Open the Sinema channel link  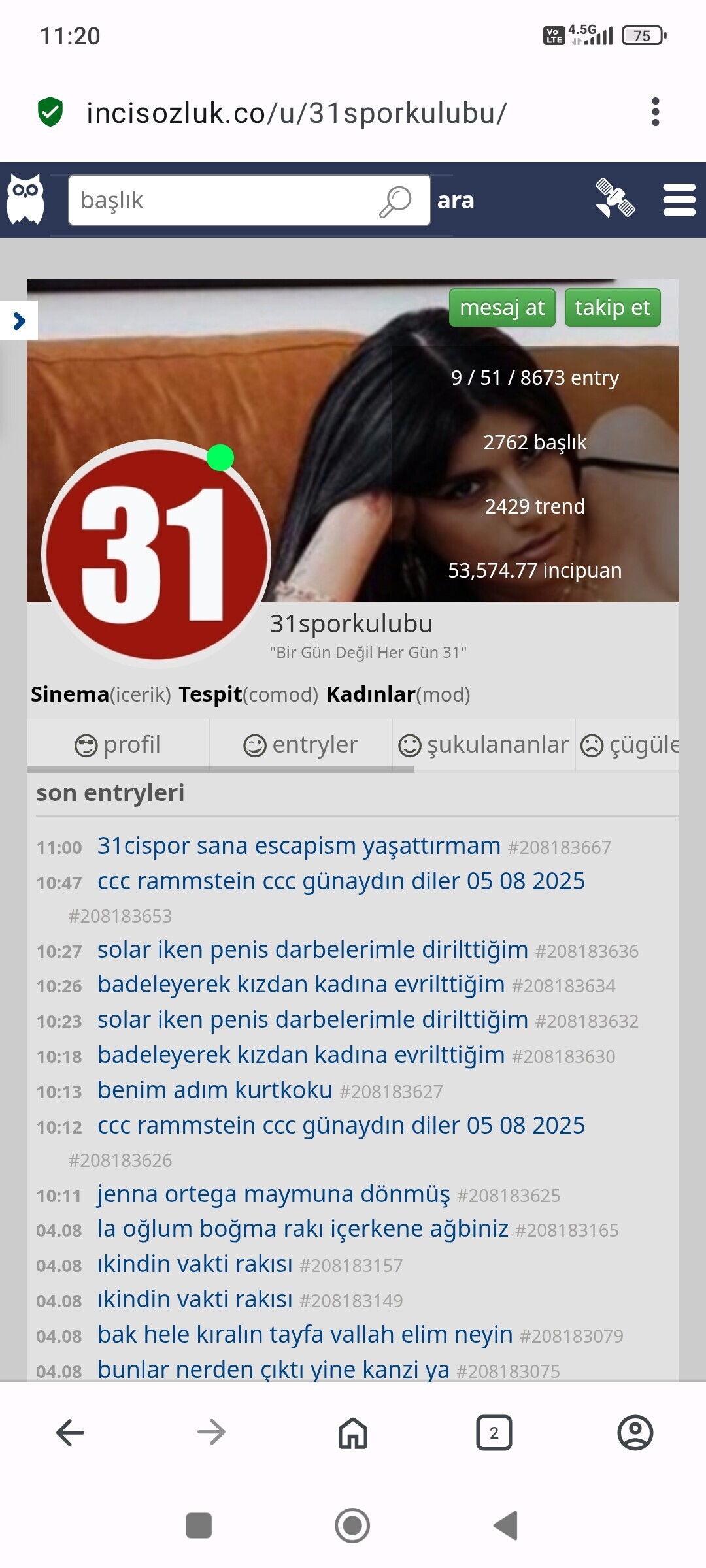pos(70,694)
